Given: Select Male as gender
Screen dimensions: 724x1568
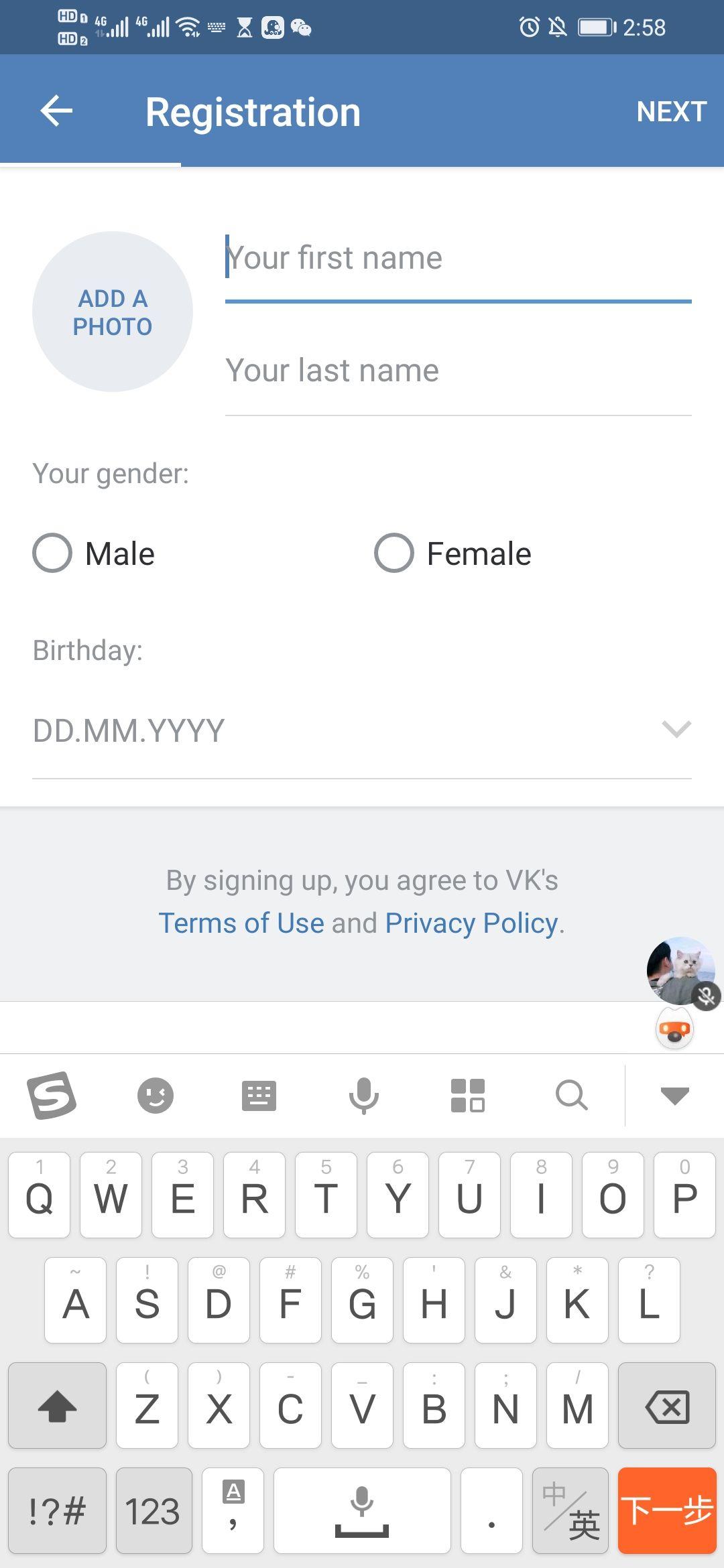Looking at the screenshot, I should [x=94, y=553].
